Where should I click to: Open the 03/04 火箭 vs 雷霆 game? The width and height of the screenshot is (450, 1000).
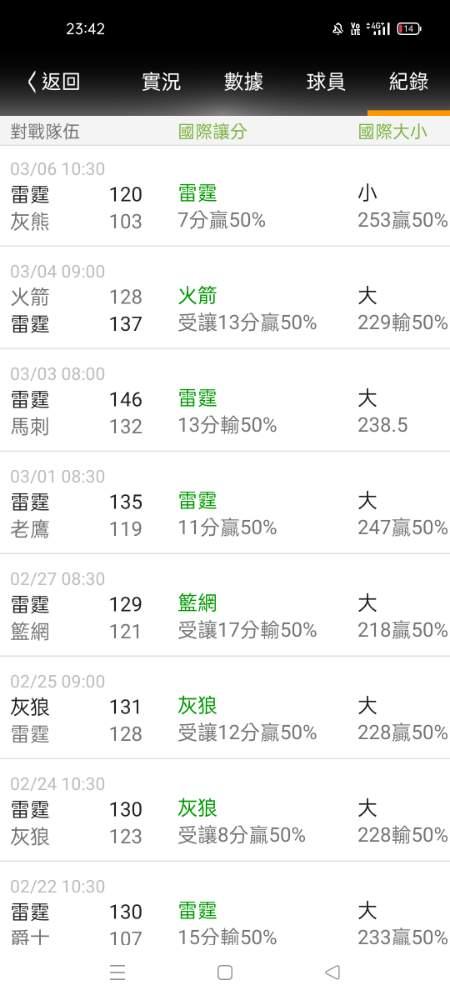(225, 298)
